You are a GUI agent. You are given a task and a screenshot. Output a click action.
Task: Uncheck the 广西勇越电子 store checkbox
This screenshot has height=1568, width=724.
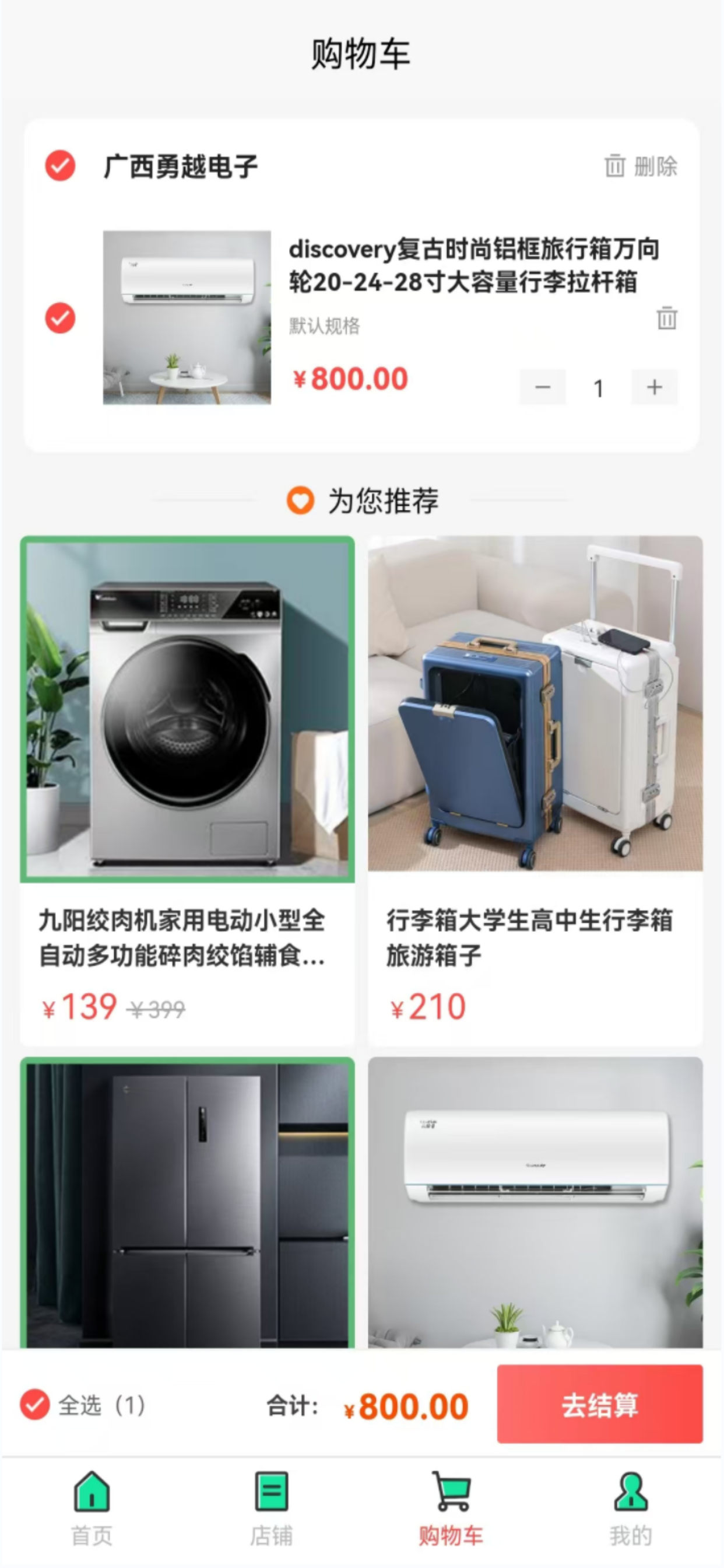tap(60, 166)
